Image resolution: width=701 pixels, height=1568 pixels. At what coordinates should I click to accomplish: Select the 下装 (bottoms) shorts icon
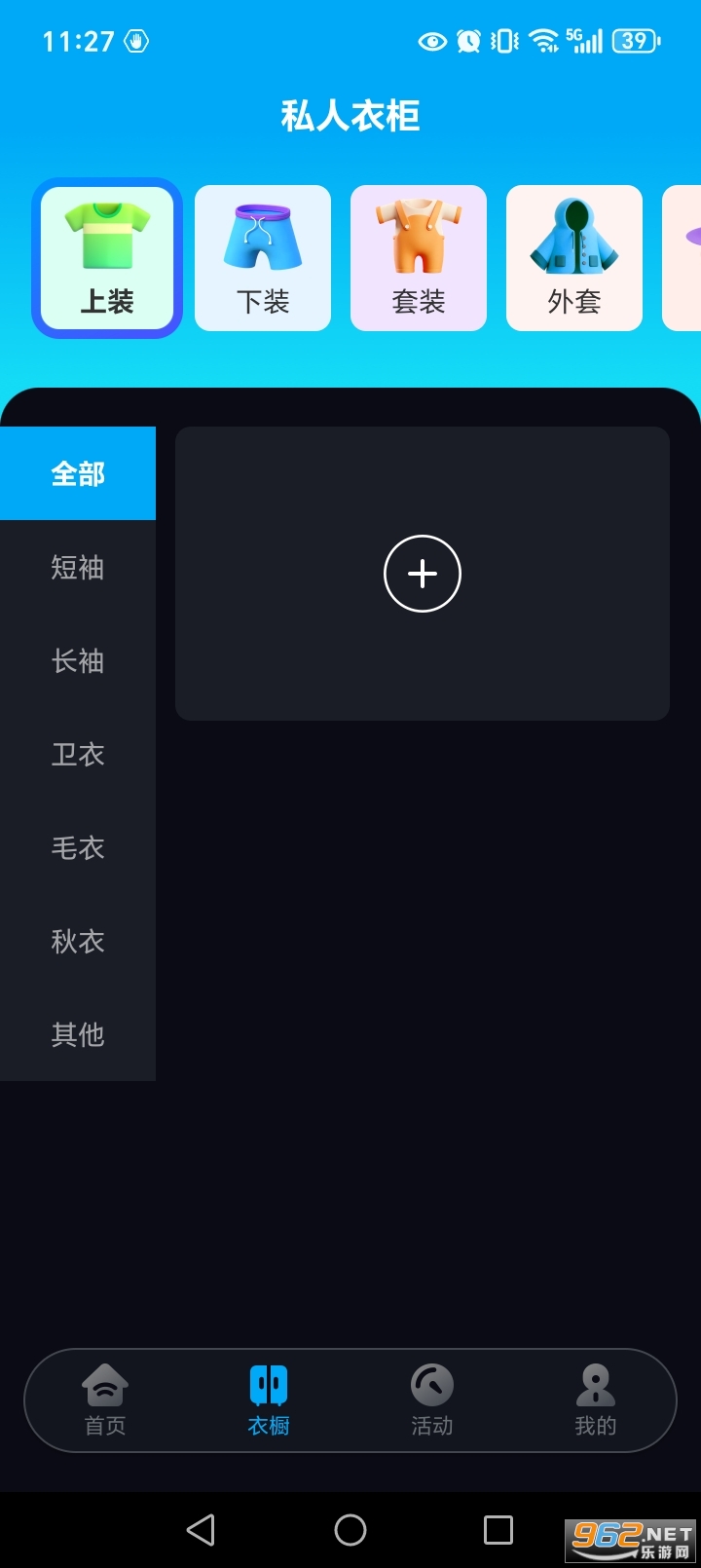point(262,256)
